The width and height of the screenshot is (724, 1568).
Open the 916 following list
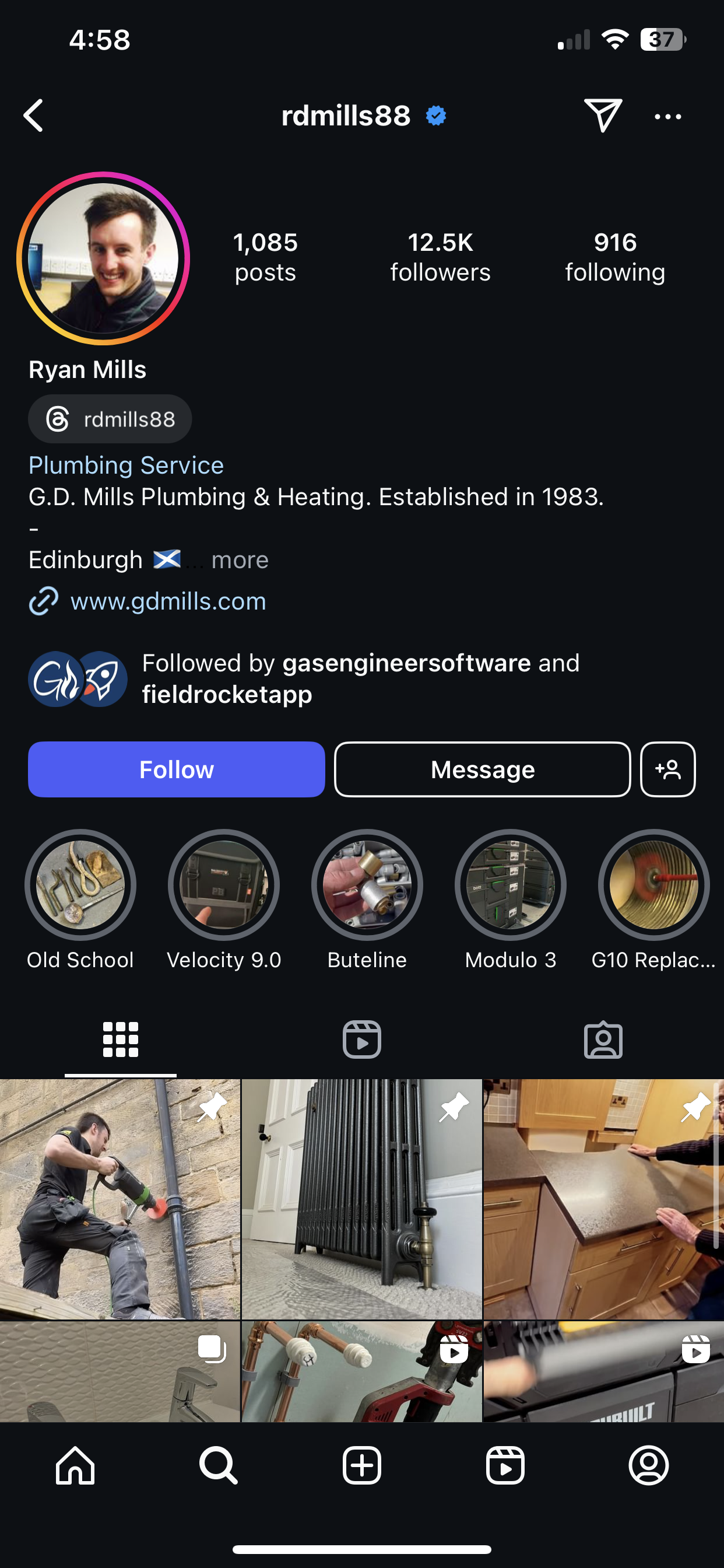[614, 257]
